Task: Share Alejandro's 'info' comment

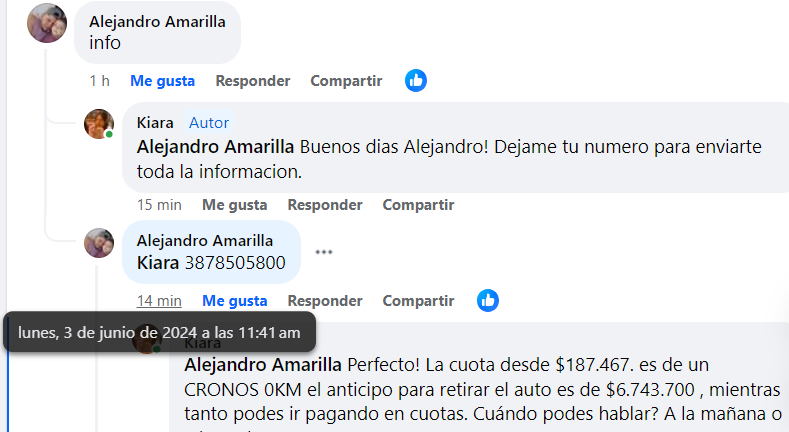Action: [346, 81]
